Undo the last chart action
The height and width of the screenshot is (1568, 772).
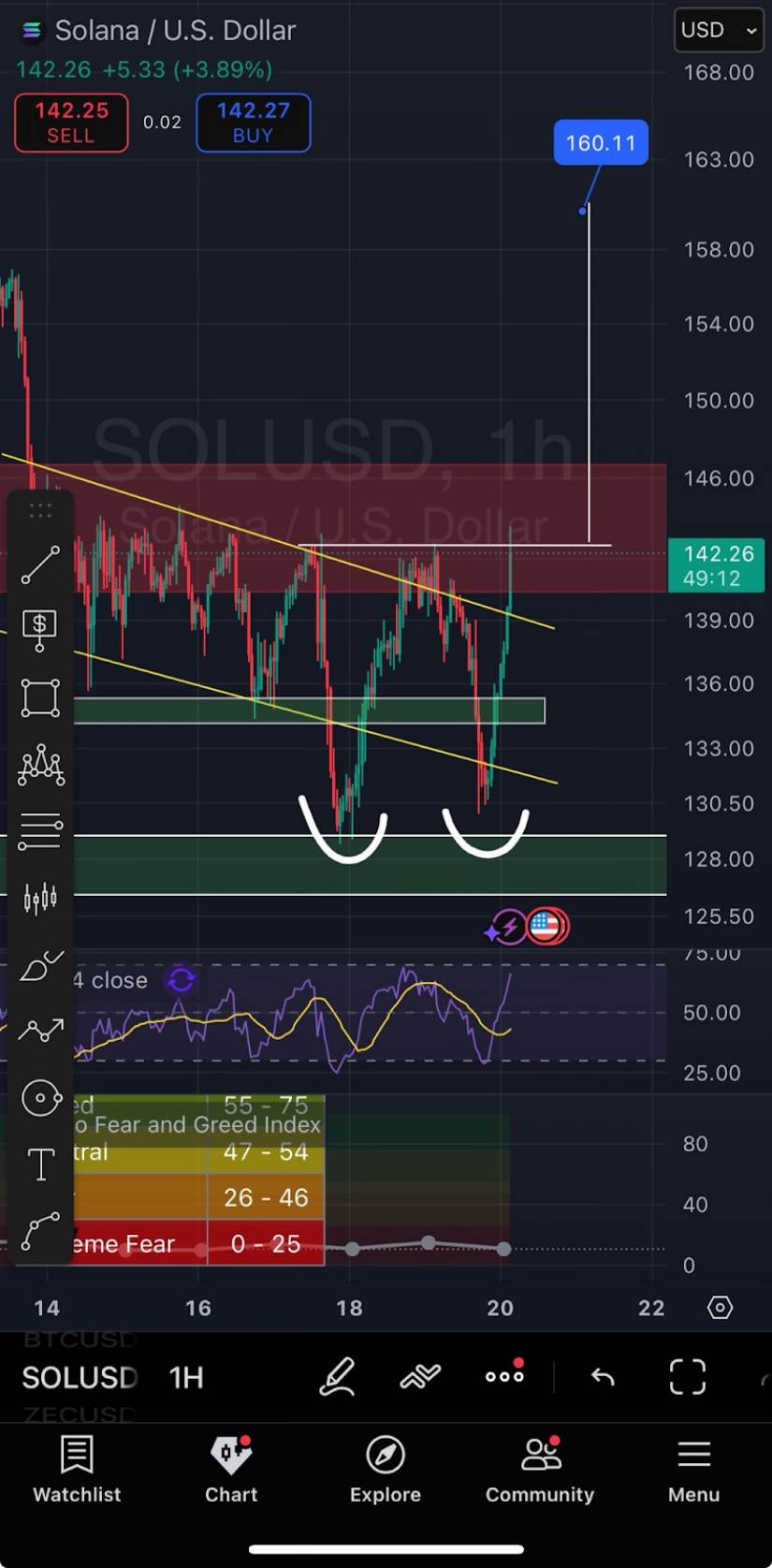click(603, 1376)
